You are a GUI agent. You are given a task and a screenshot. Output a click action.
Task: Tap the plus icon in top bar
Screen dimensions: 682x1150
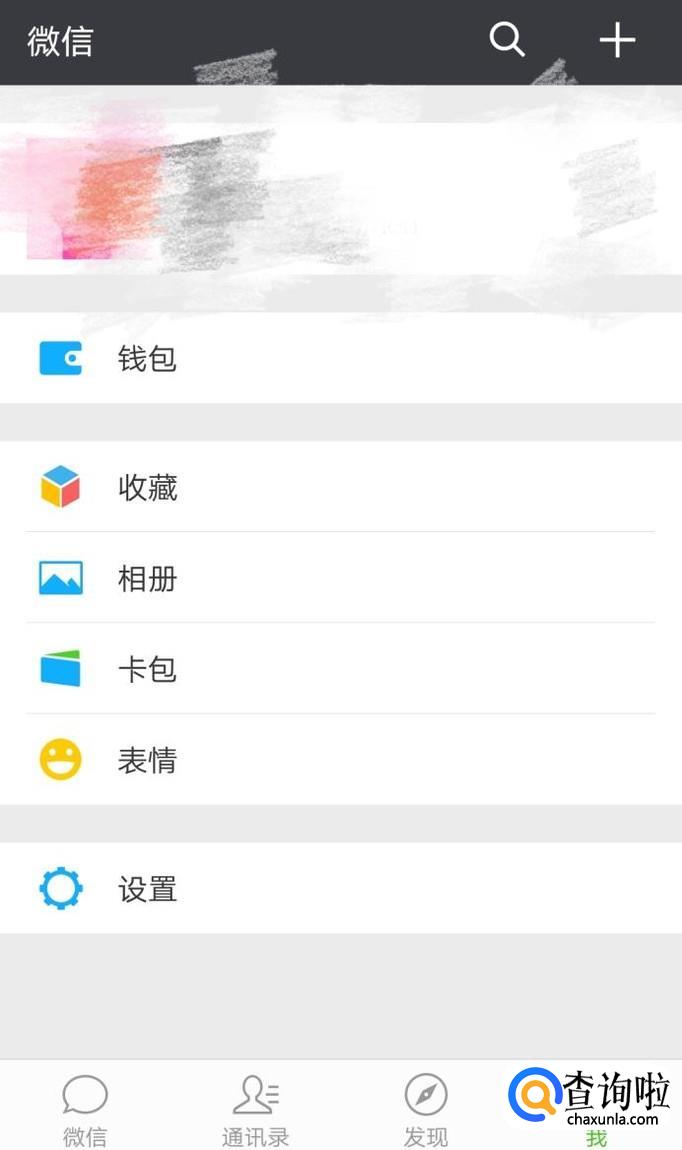click(x=617, y=41)
